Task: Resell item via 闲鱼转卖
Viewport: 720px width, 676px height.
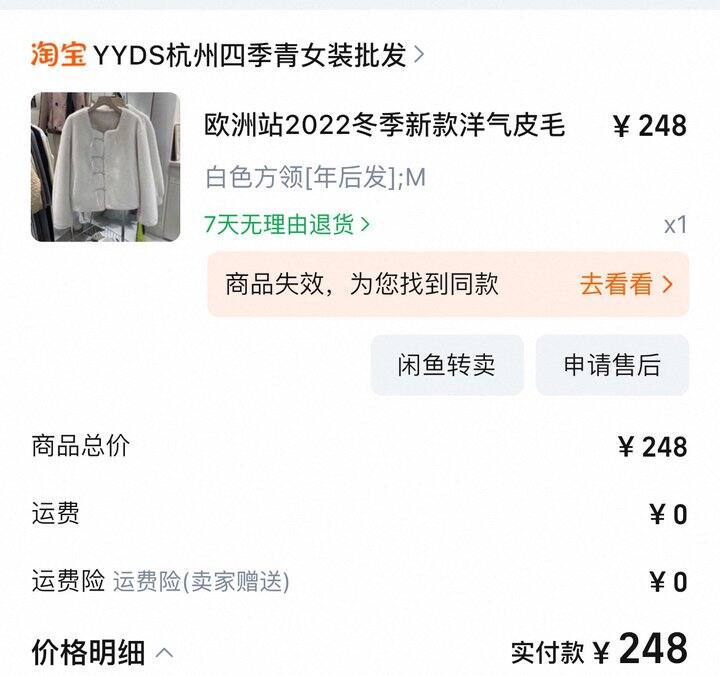Action: (x=447, y=365)
